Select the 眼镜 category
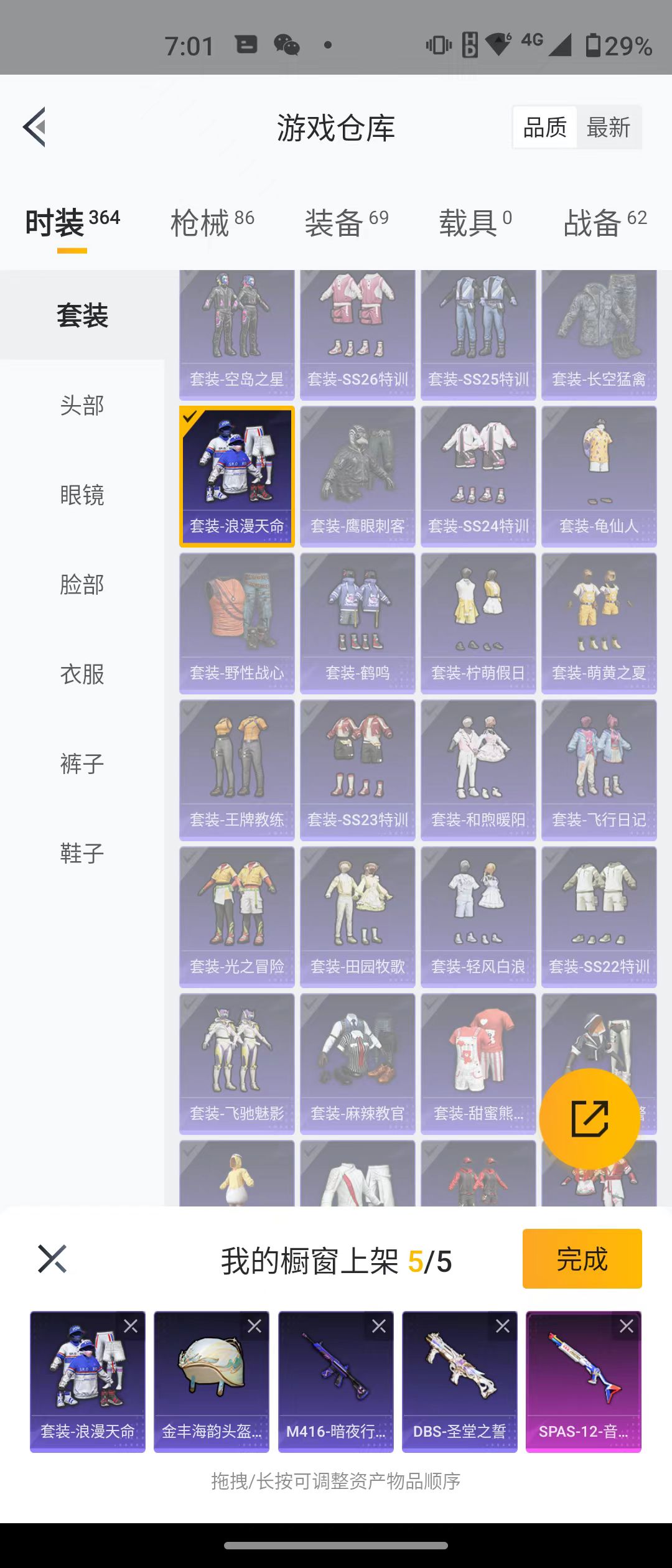Image resolution: width=672 pixels, height=1568 pixels. tap(82, 495)
